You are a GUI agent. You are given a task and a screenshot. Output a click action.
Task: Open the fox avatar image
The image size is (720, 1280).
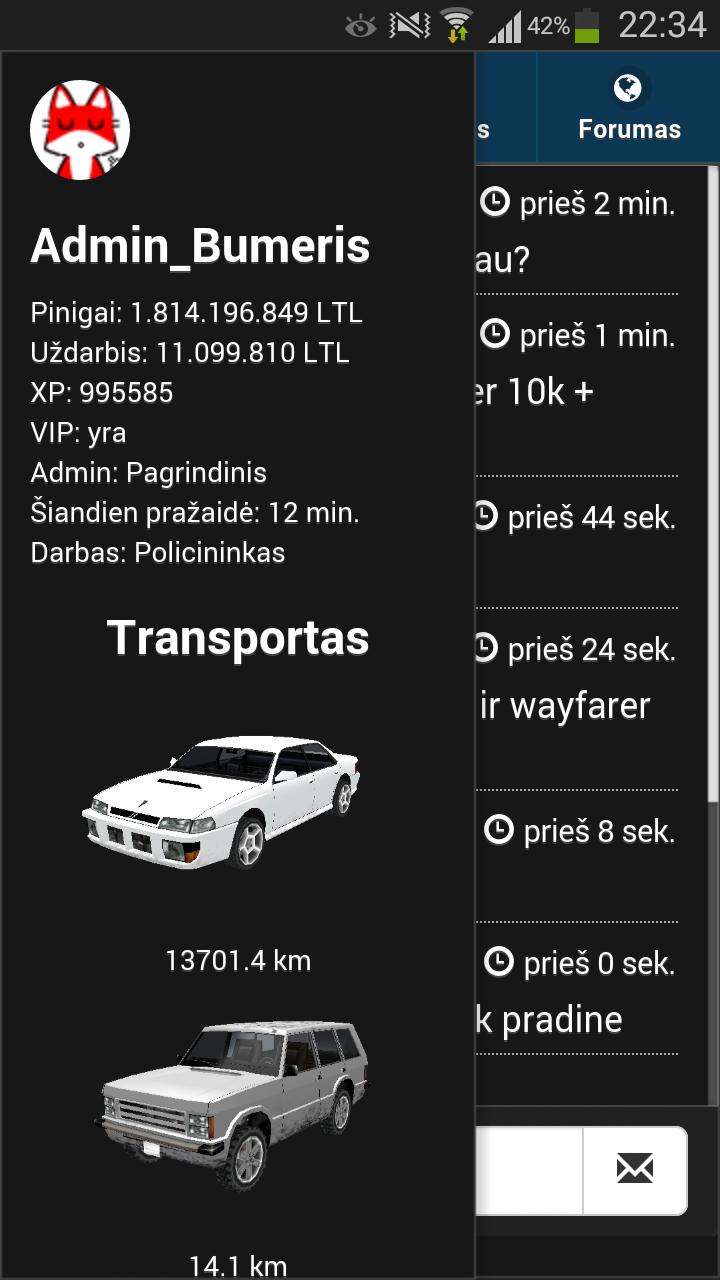click(79, 129)
